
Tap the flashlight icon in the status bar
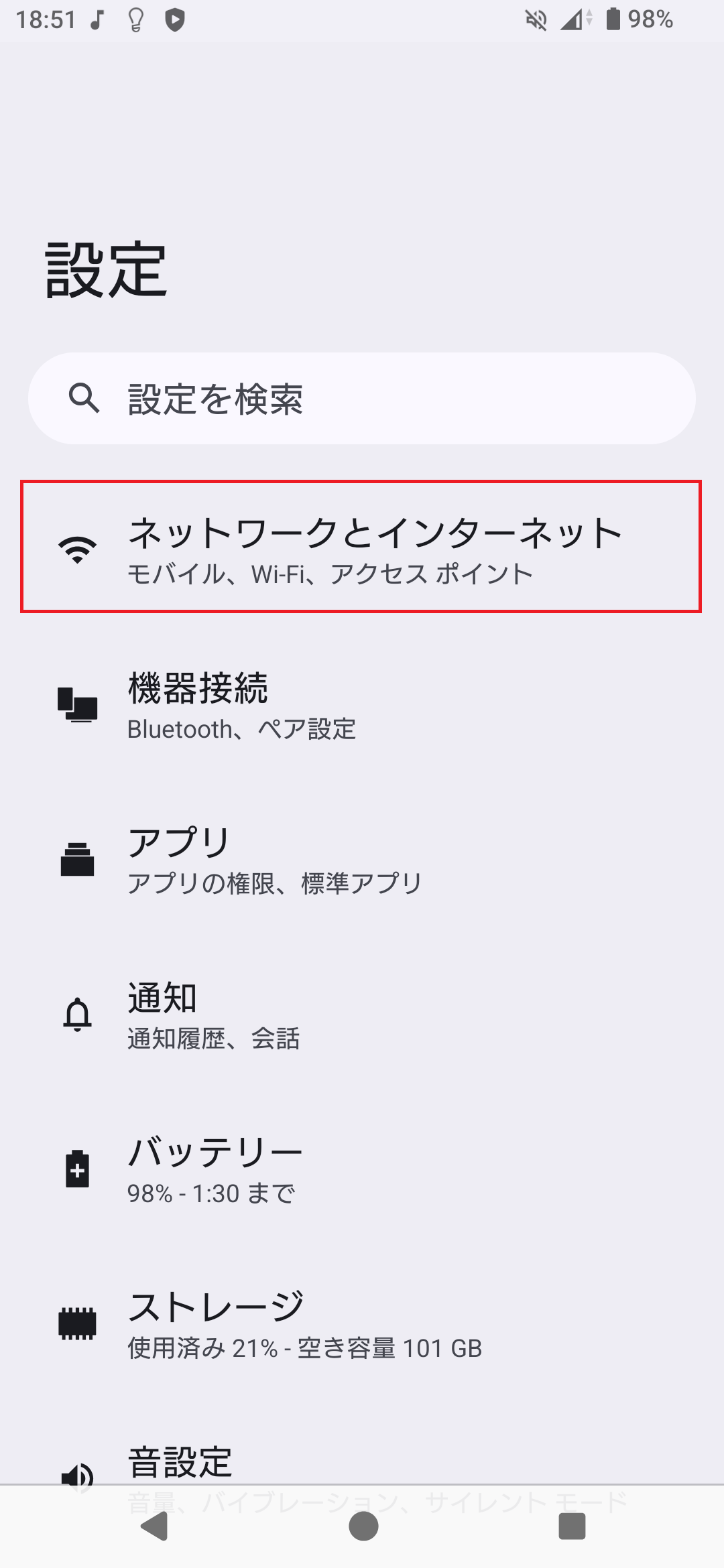click(x=136, y=20)
